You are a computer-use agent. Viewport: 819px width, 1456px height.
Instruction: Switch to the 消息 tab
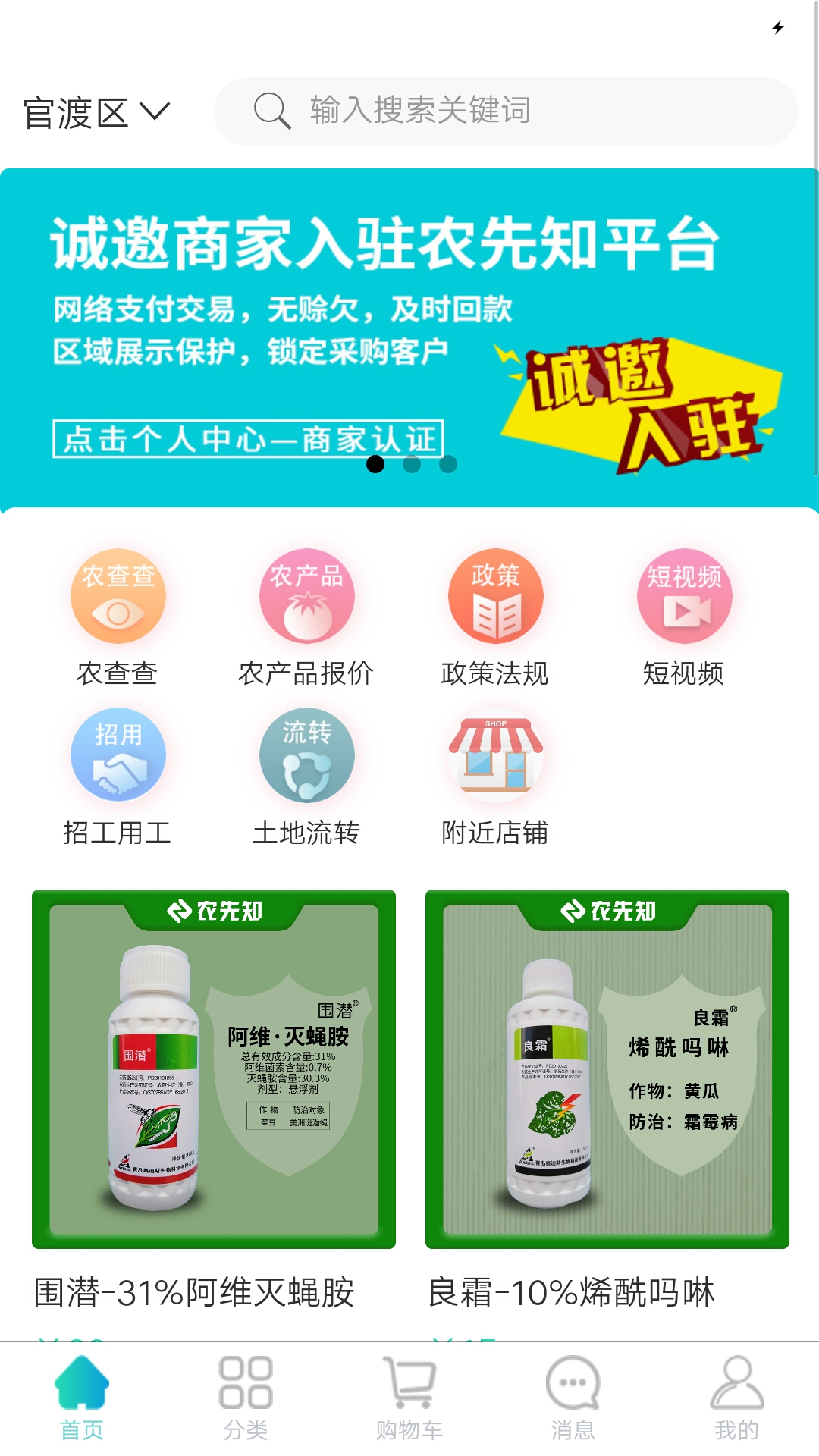click(x=573, y=1398)
